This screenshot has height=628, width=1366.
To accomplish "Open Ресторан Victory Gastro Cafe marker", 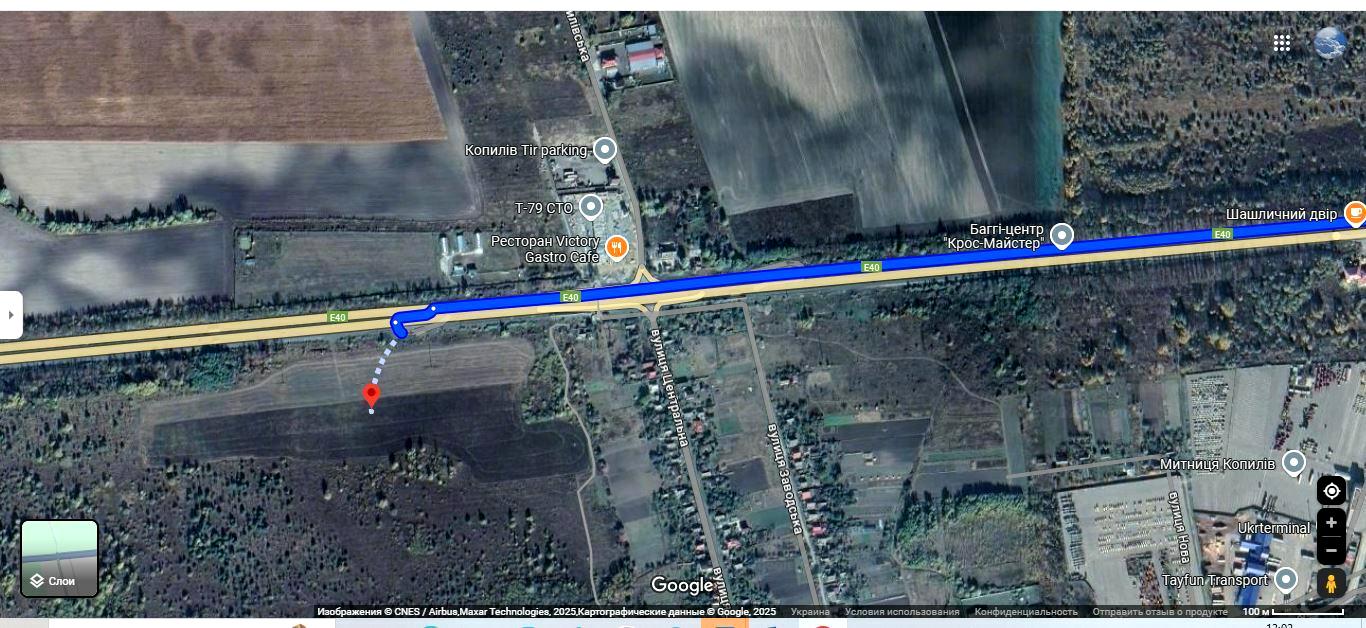I will pos(617,246).
